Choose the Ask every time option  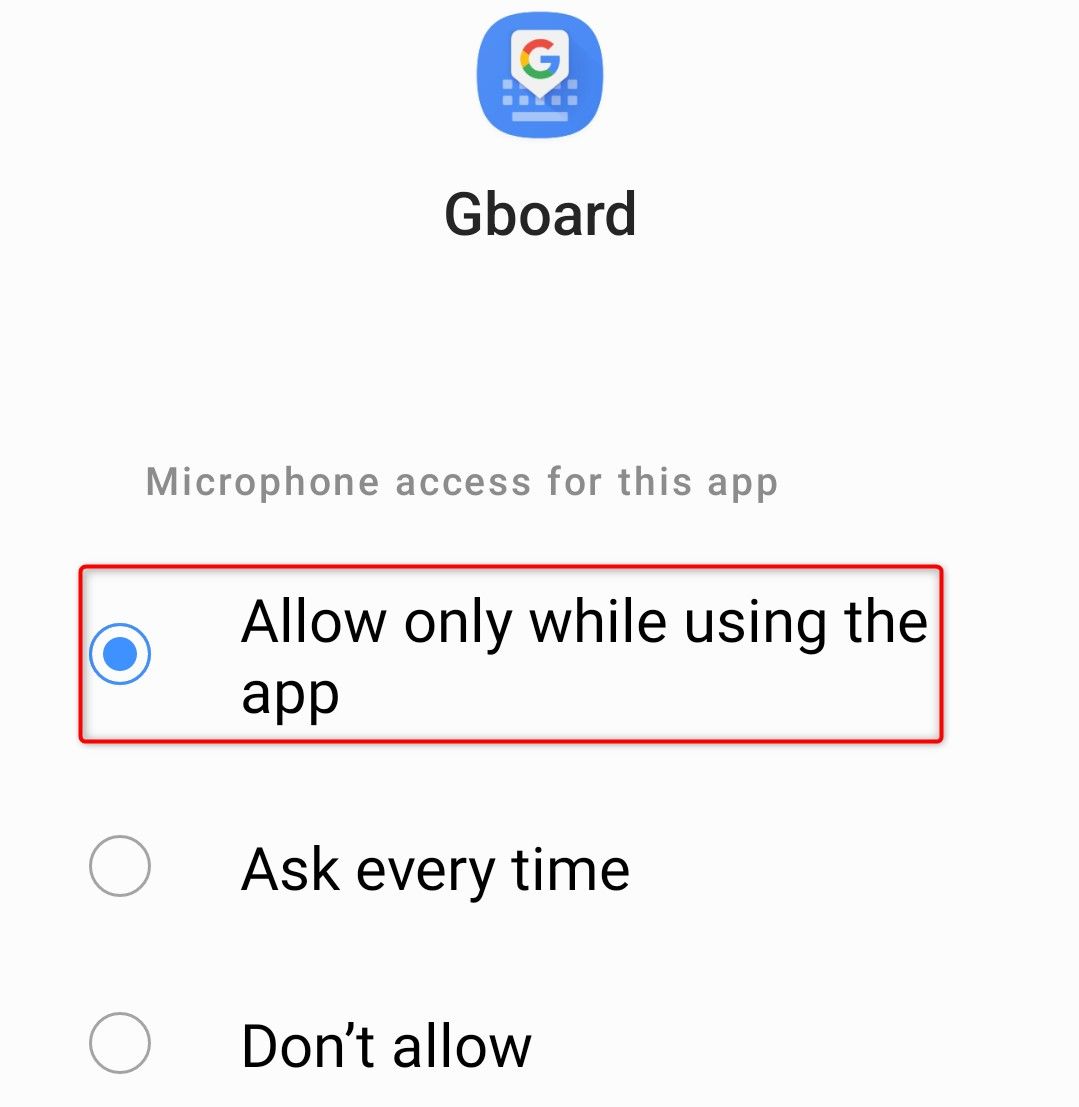[x=120, y=866]
